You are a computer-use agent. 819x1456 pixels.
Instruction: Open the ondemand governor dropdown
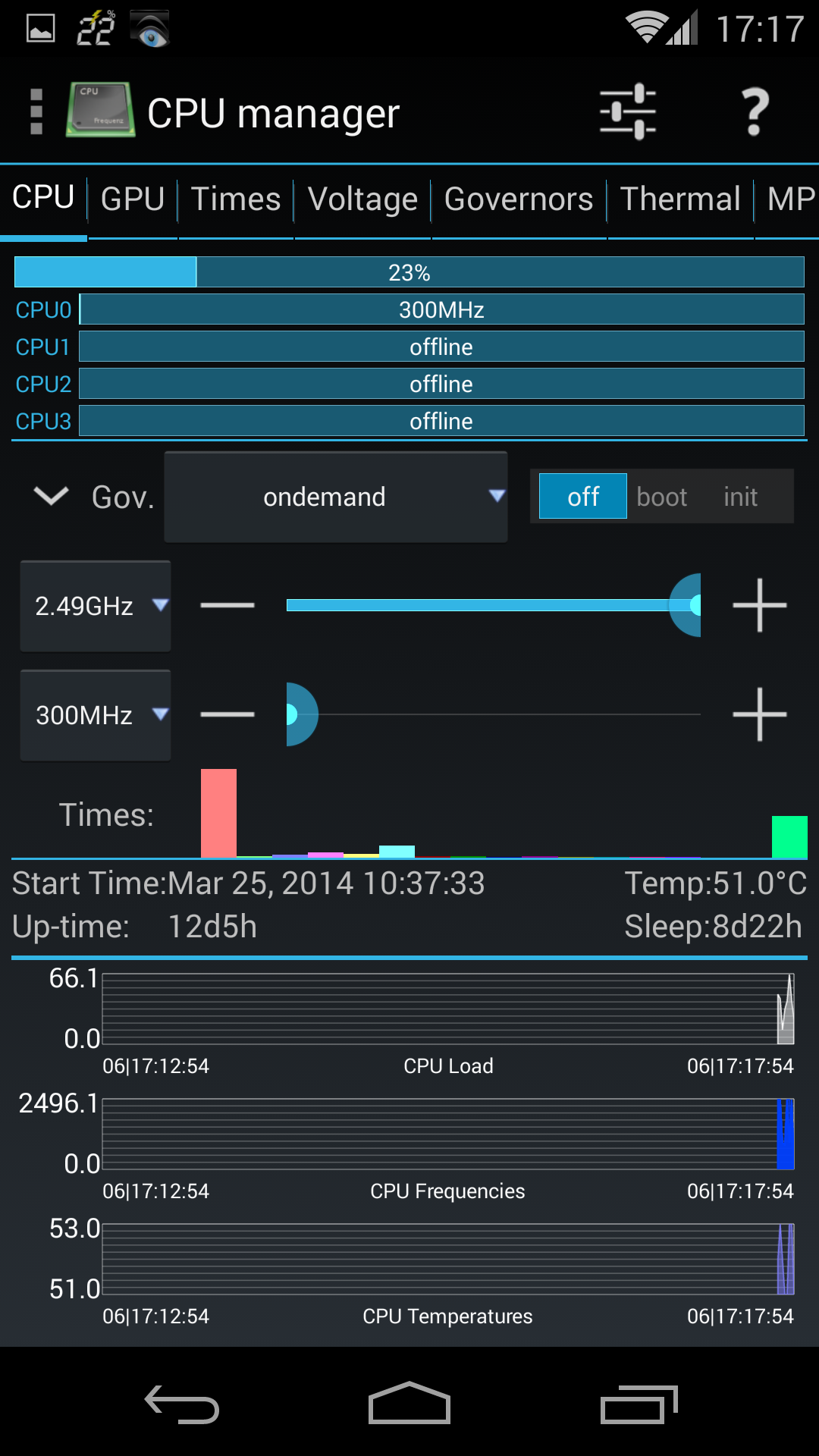coord(336,497)
